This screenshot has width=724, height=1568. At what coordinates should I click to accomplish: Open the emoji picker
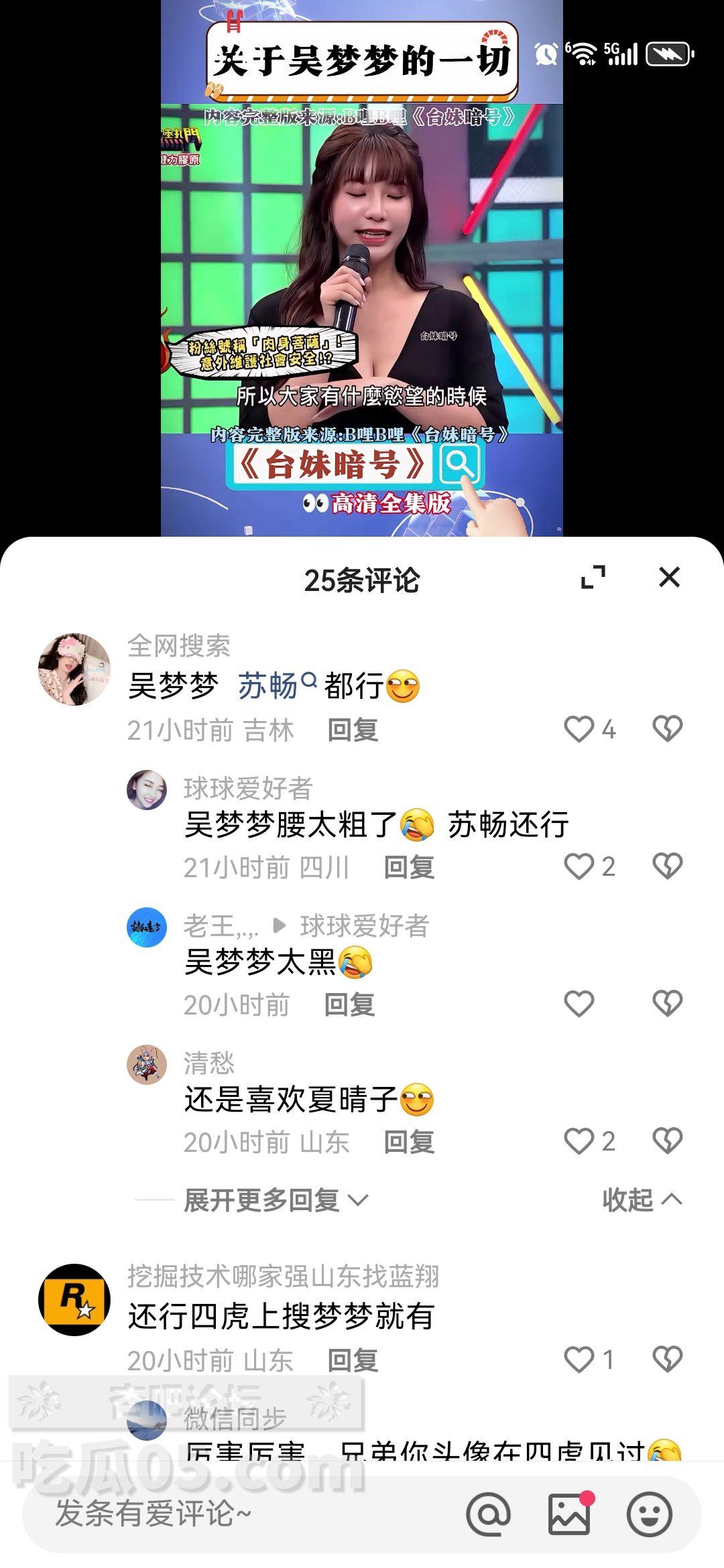coord(649,1514)
